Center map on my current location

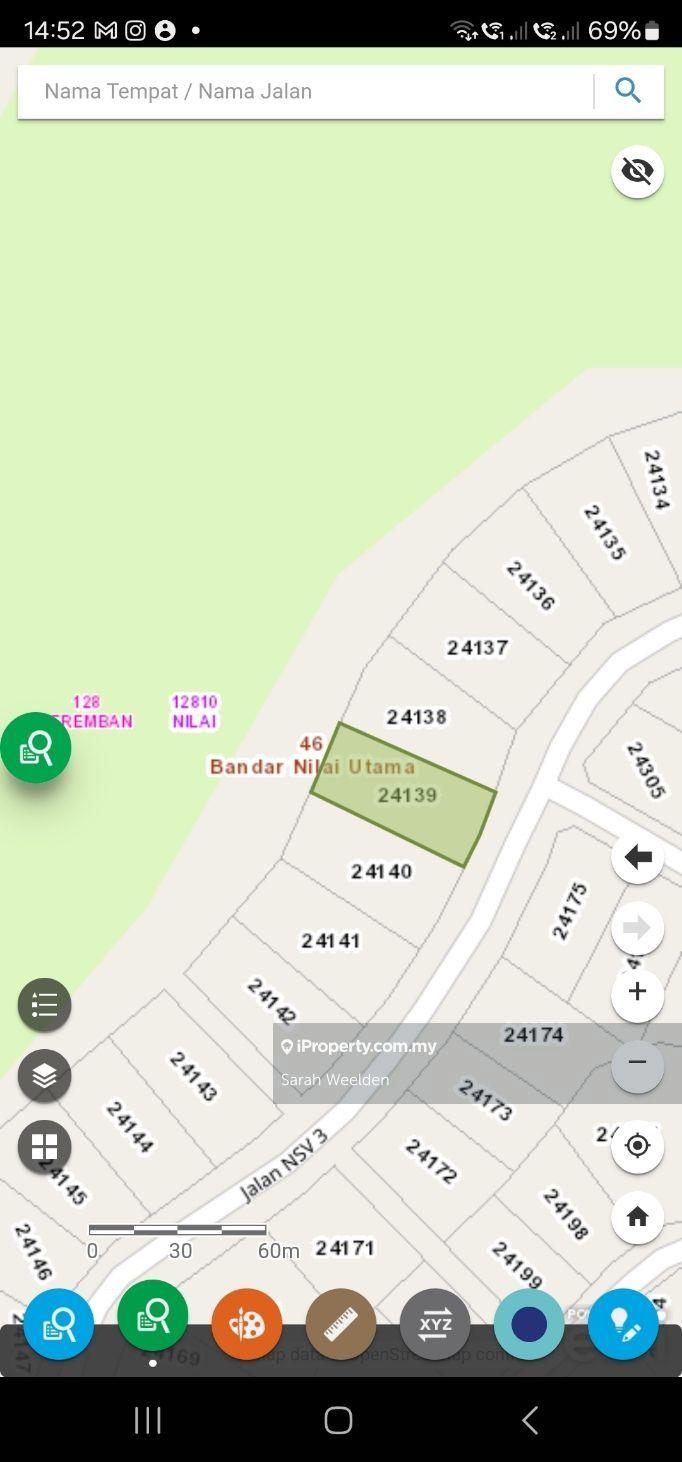point(637,1145)
